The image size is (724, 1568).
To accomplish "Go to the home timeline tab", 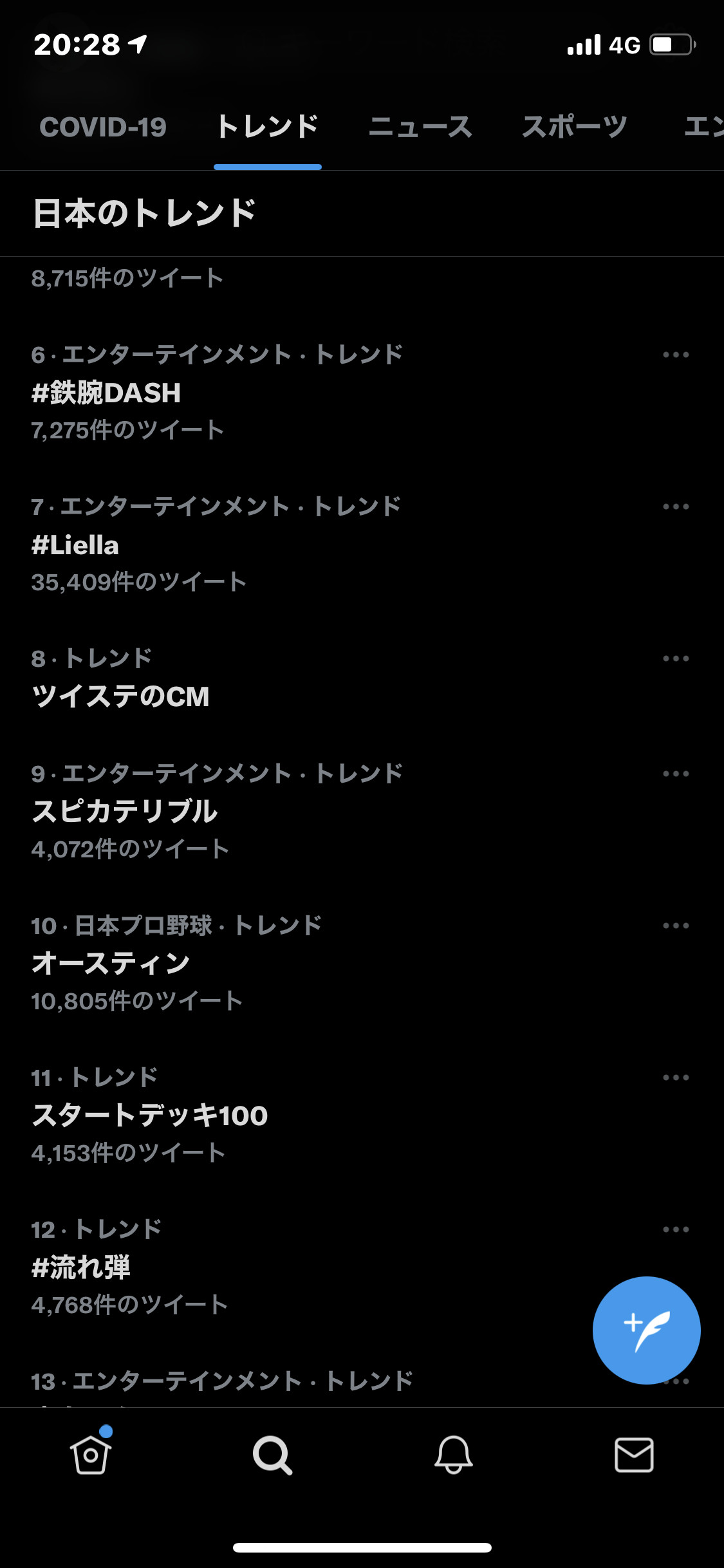I will (91, 1454).
